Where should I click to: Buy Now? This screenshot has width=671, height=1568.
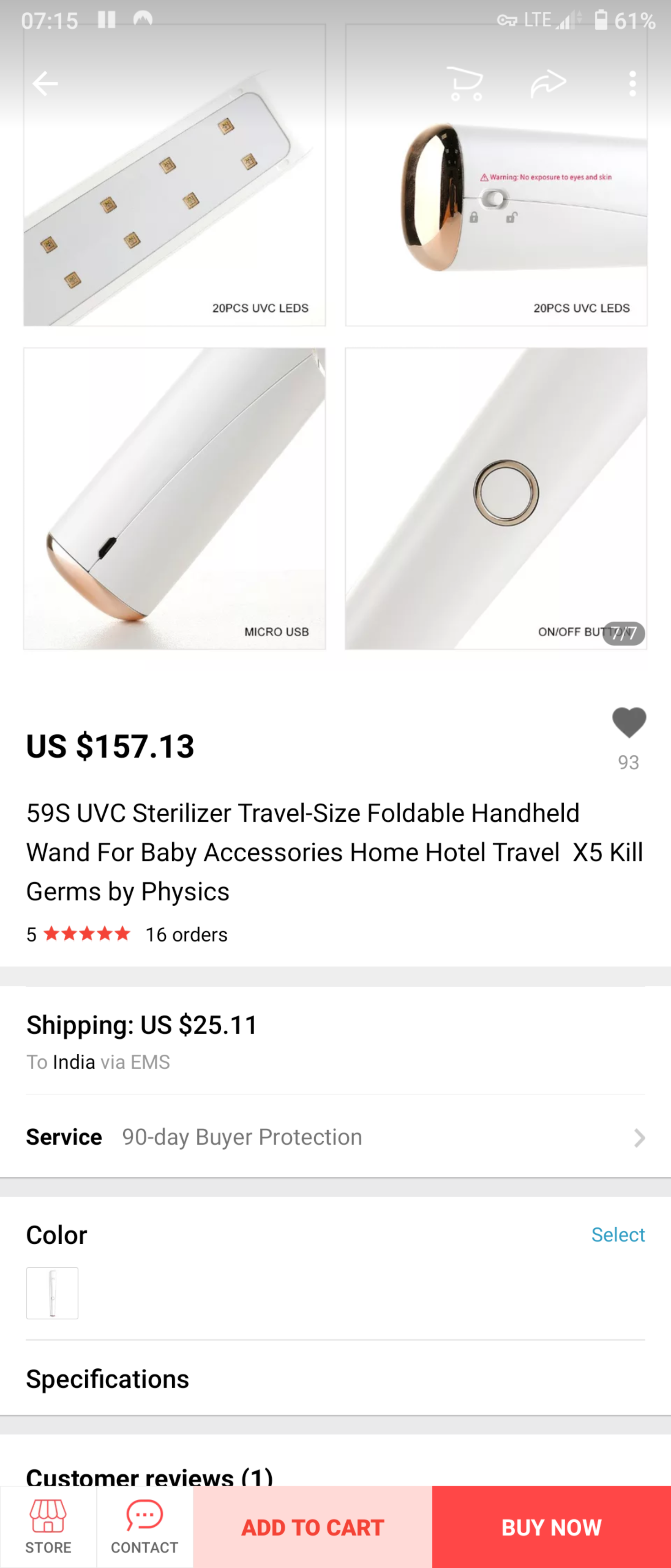click(551, 1527)
